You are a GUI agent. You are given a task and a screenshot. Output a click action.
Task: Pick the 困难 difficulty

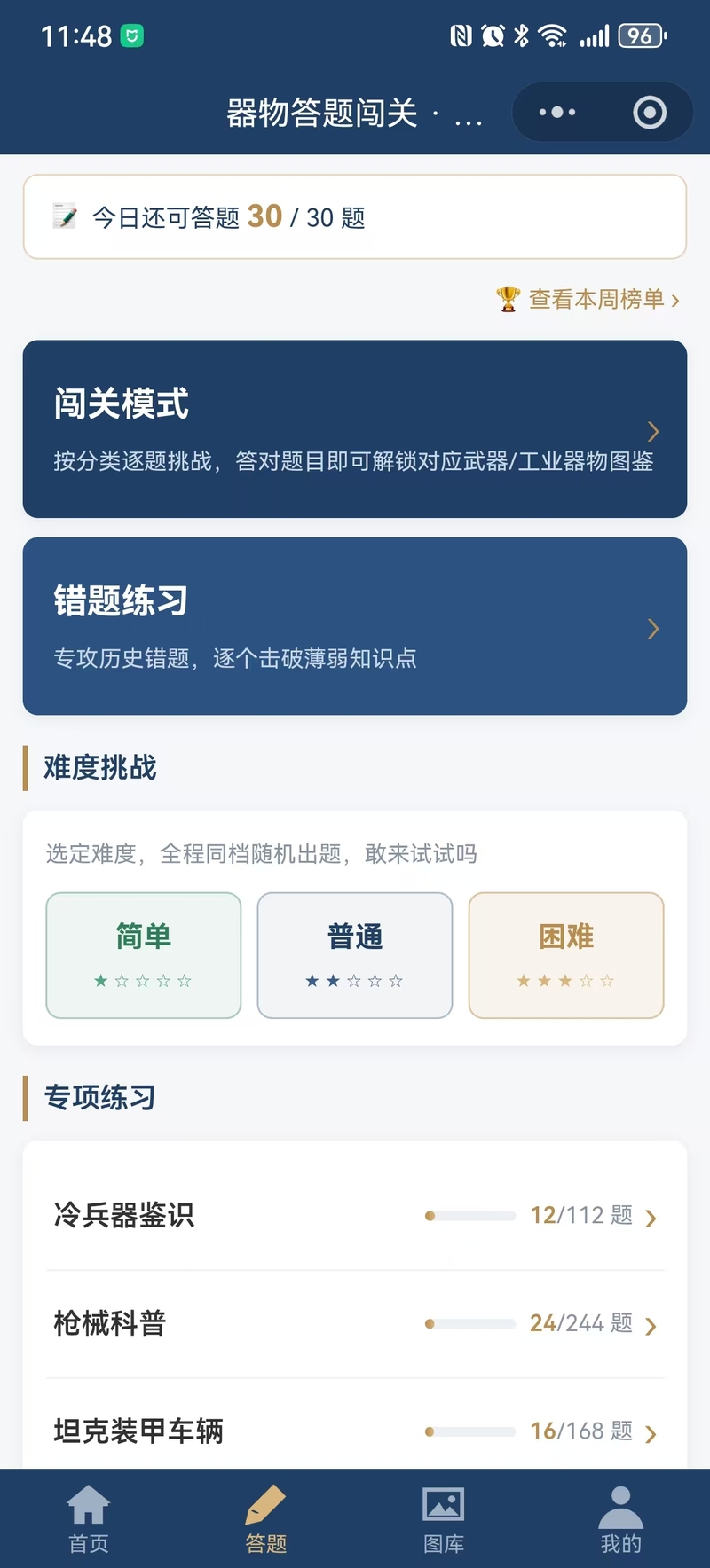coord(566,955)
